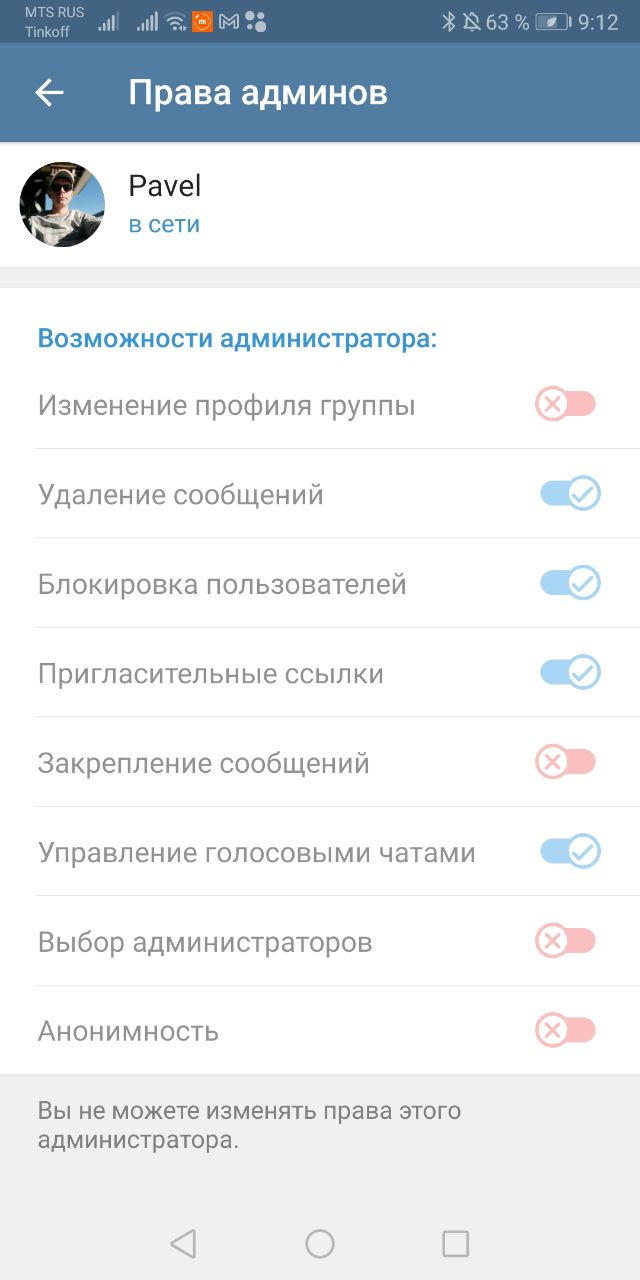The height and width of the screenshot is (1280, 640).
Task: Go back using the arrow in the header
Action: (x=49, y=93)
